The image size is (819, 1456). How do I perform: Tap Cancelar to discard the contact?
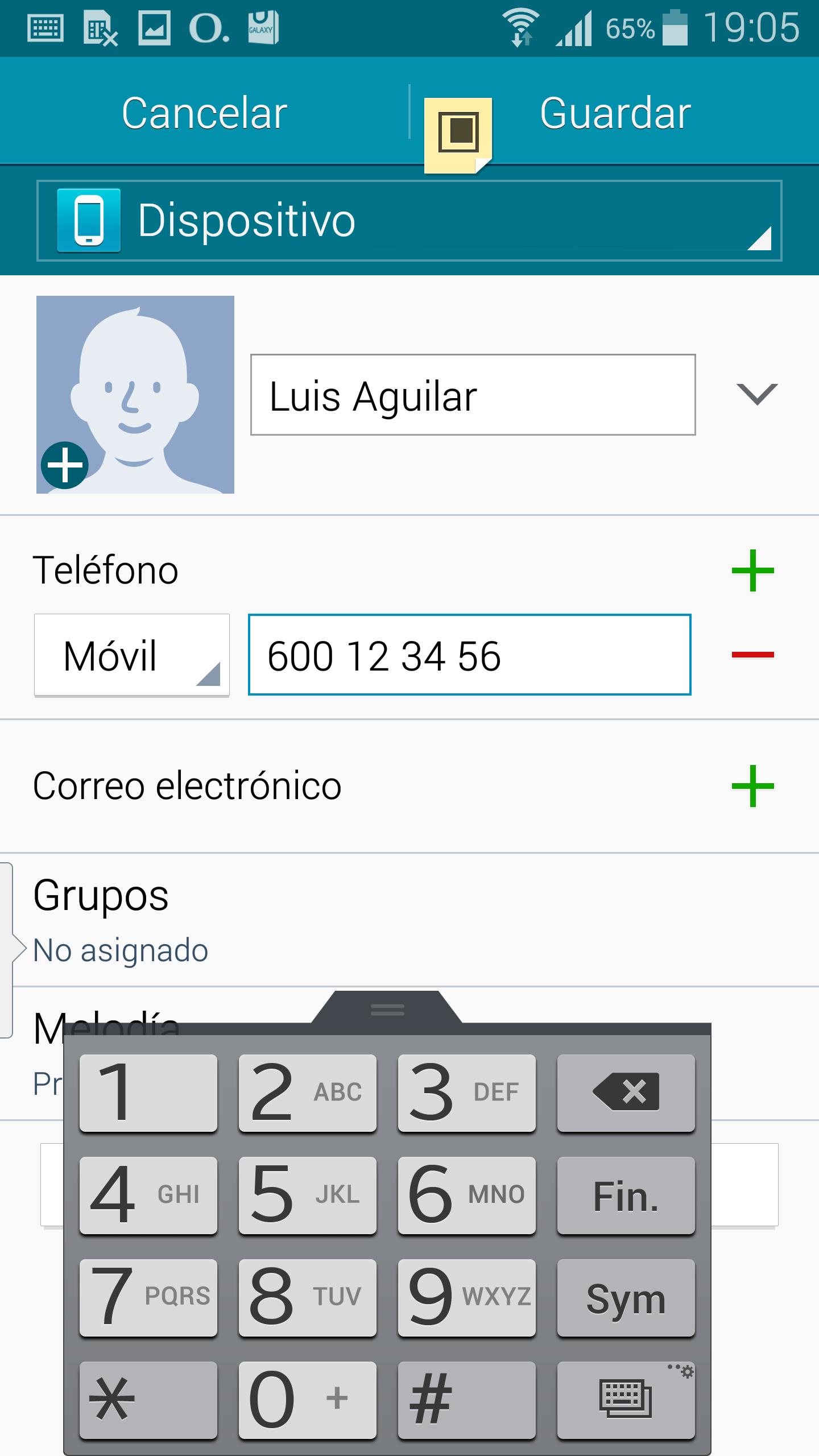point(204,113)
